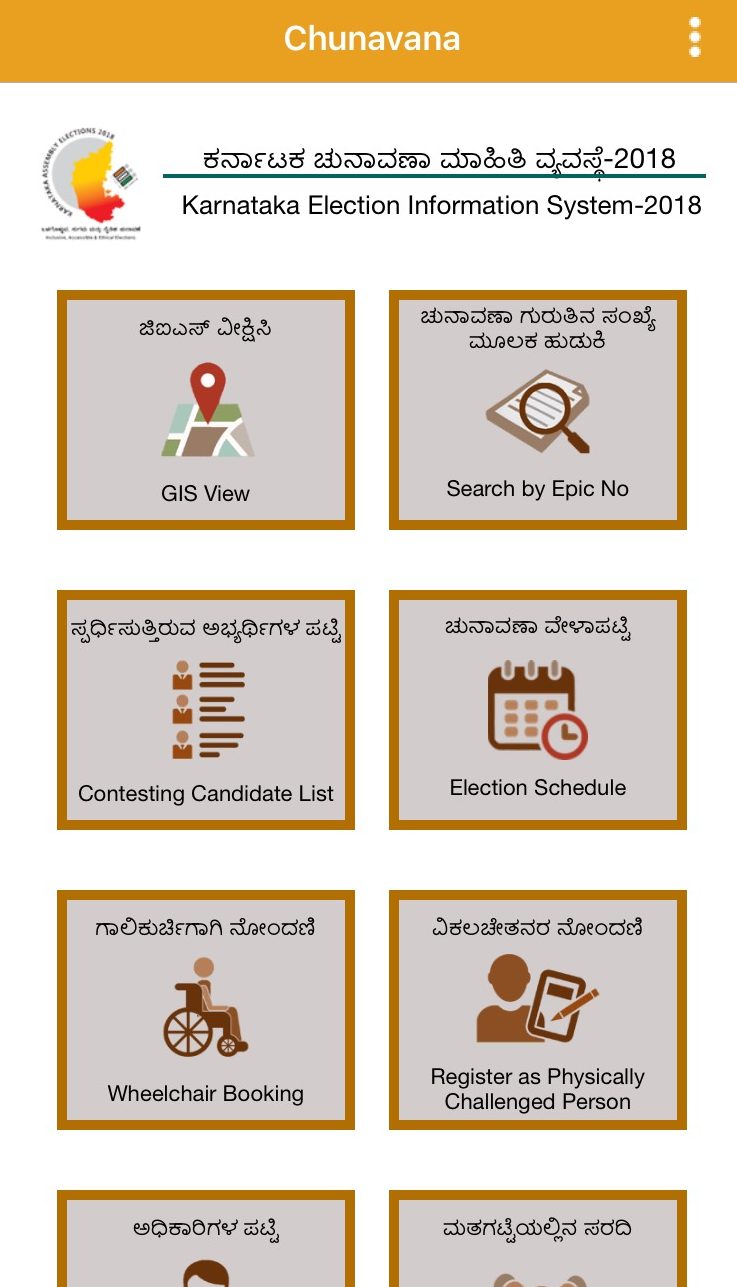The image size is (737, 1287).
Task: Open the GIS View tile
Action: 206,410
